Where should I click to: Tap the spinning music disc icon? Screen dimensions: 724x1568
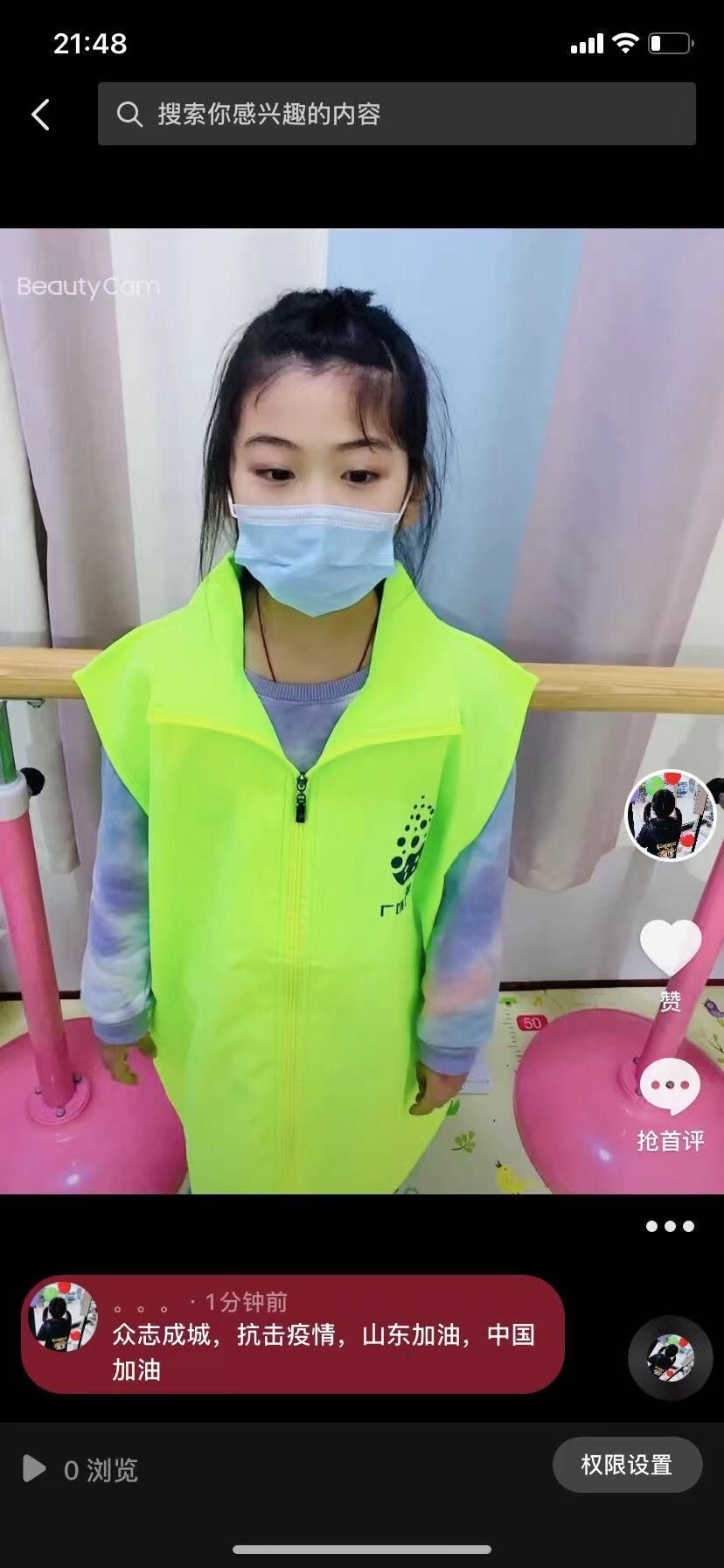tap(670, 1358)
